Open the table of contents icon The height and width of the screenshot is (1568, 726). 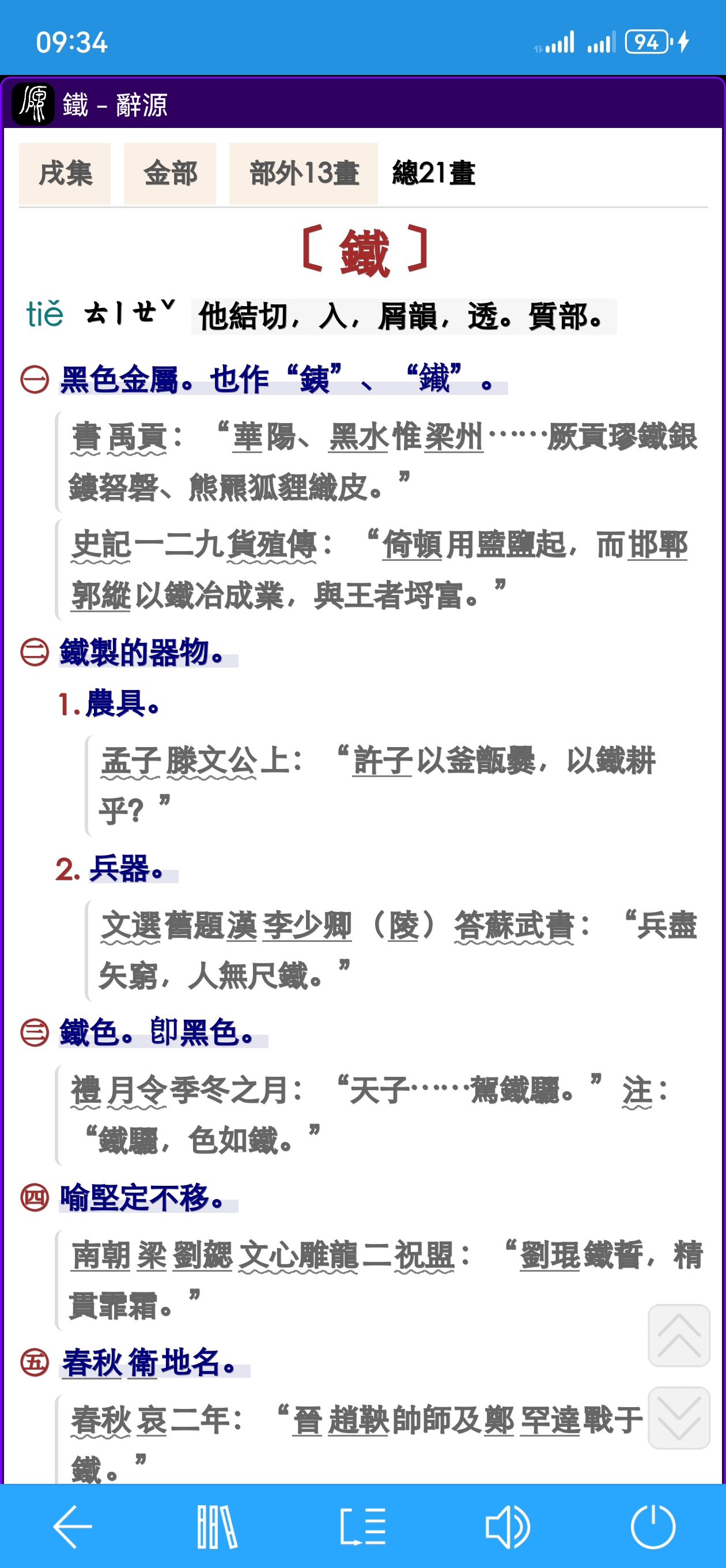coord(362,1526)
